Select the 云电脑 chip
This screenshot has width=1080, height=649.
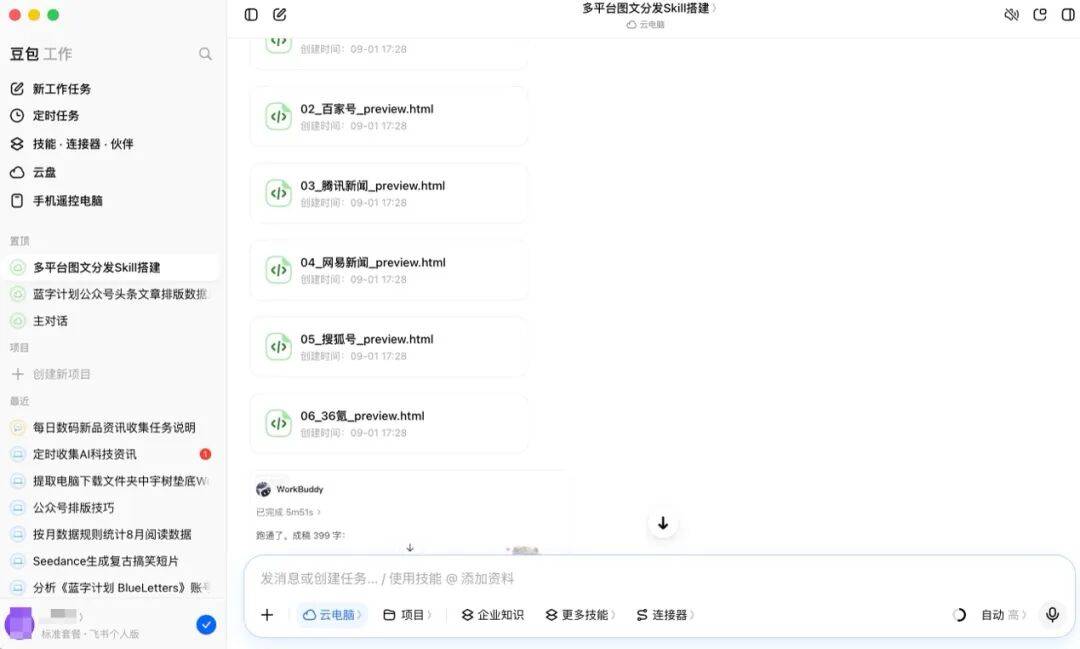[x=332, y=615]
